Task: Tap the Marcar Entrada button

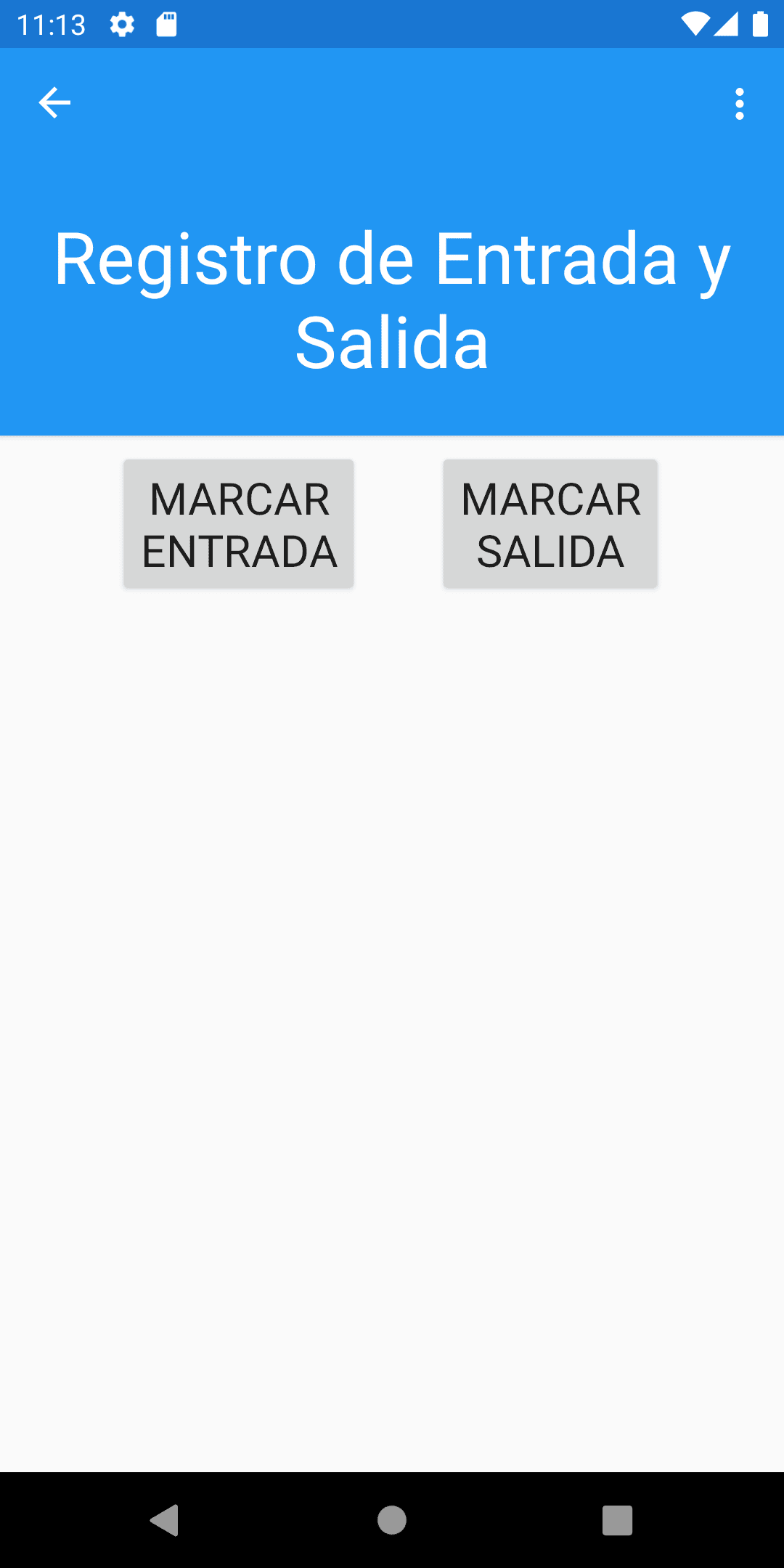Action: tap(238, 523)
